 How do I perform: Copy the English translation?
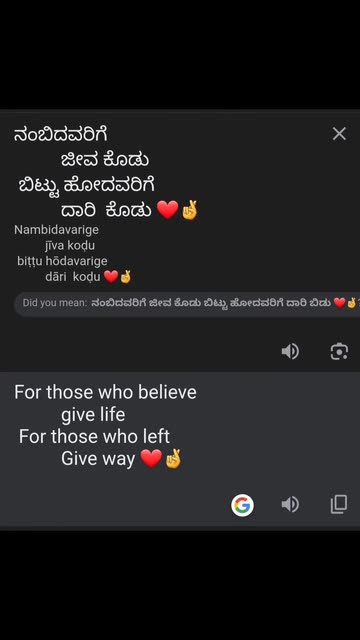coord(338,504)
